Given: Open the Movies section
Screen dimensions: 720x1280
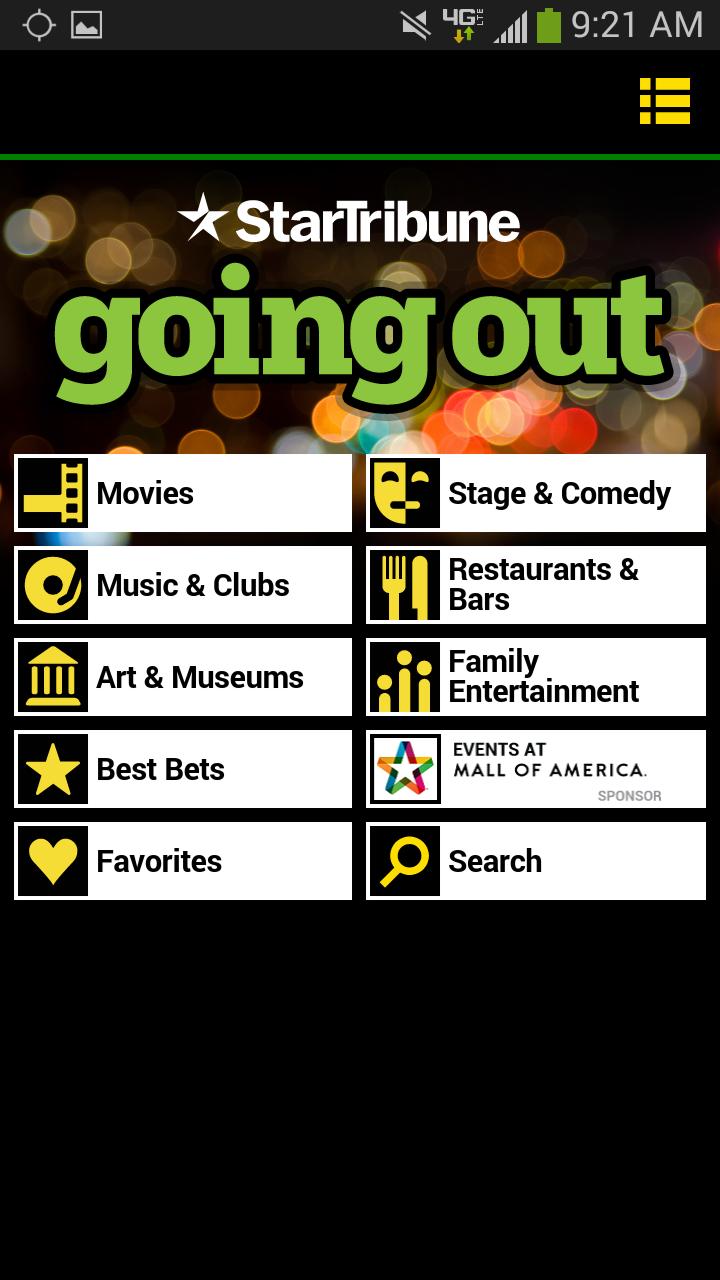Looking at the screenshot, I should 183,493.
